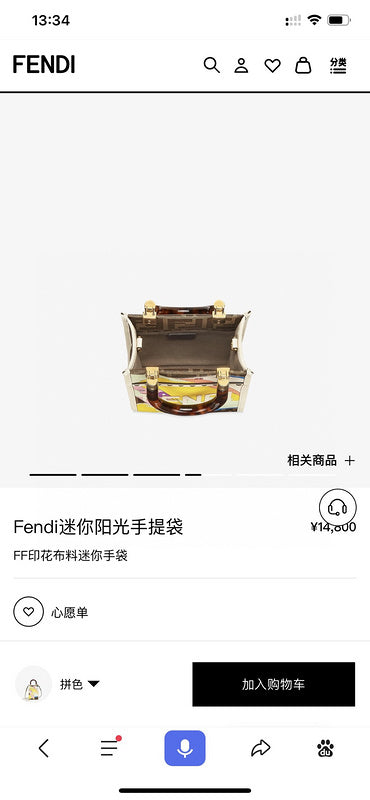Go back with browser back arrow
Screen dimensions: 370x800
click(44, 748)
